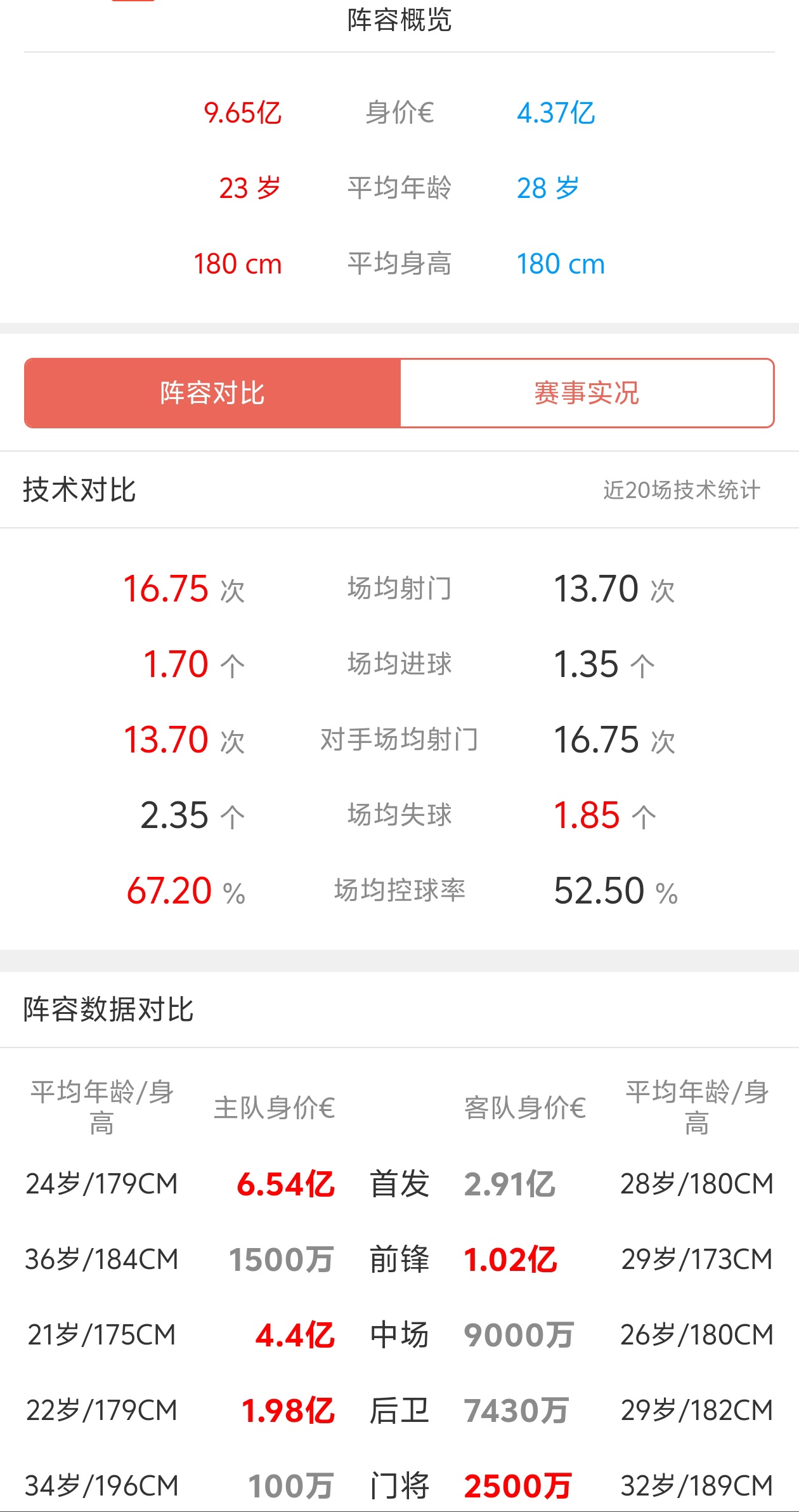Select the 场均进球 stat label

point(399,664)
